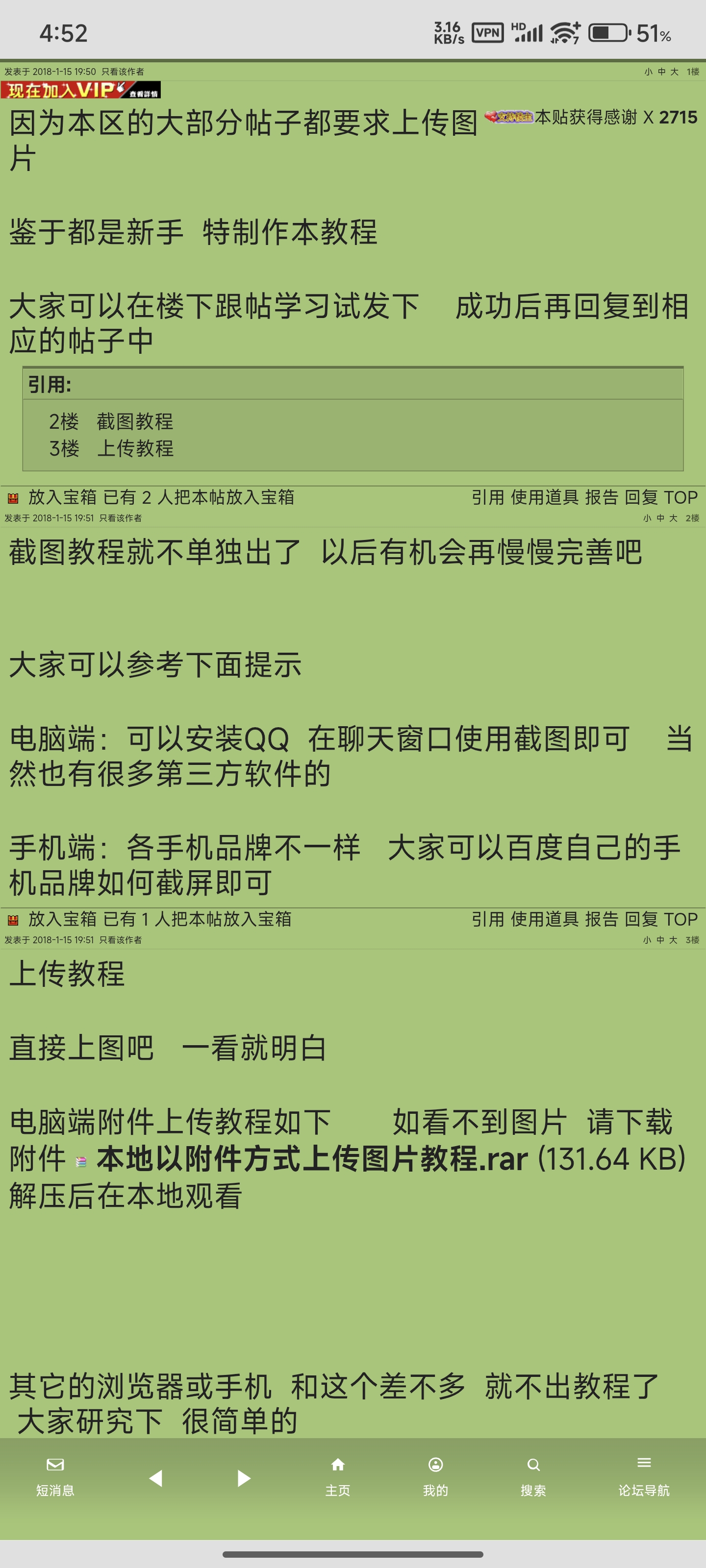
Task: Report the 2楼 post with 报告
Action: click(602, 919)
